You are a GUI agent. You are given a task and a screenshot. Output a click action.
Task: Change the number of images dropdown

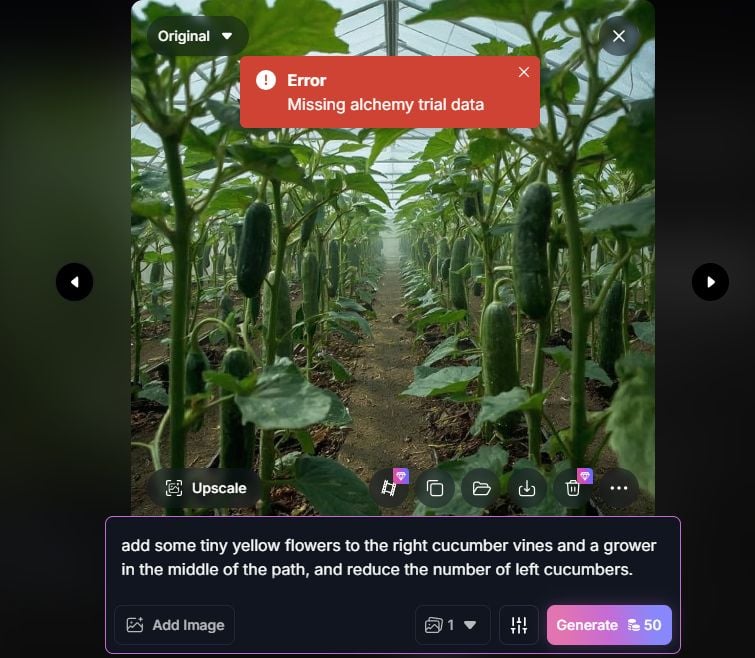(452, 625)
